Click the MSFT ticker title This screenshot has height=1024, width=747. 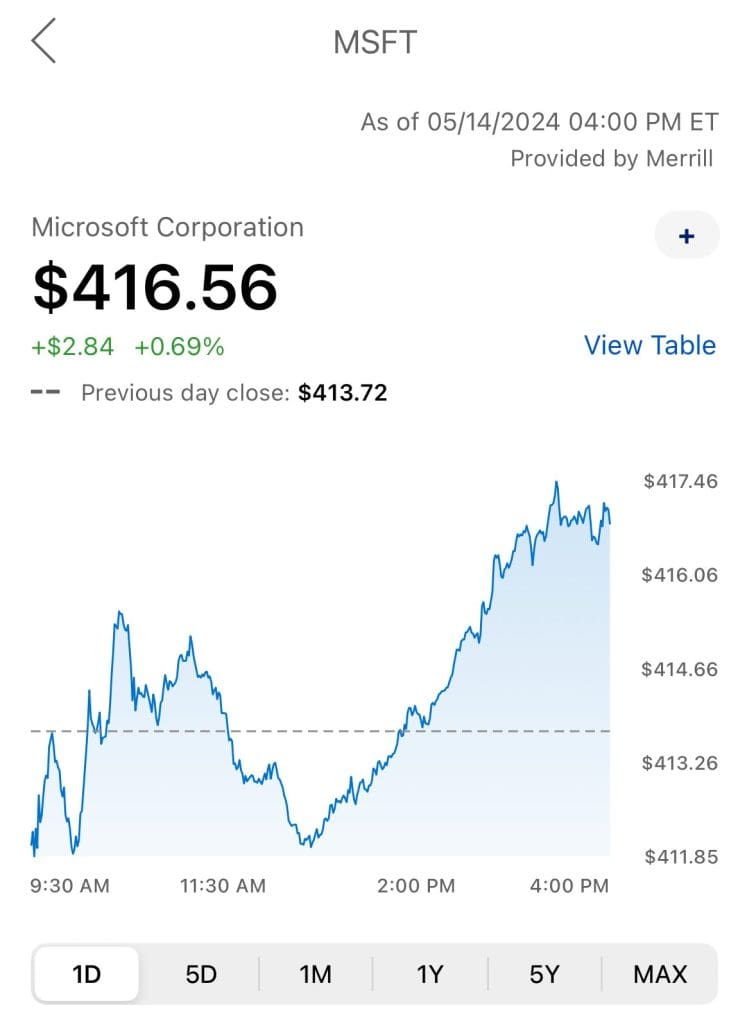[375, 42]
